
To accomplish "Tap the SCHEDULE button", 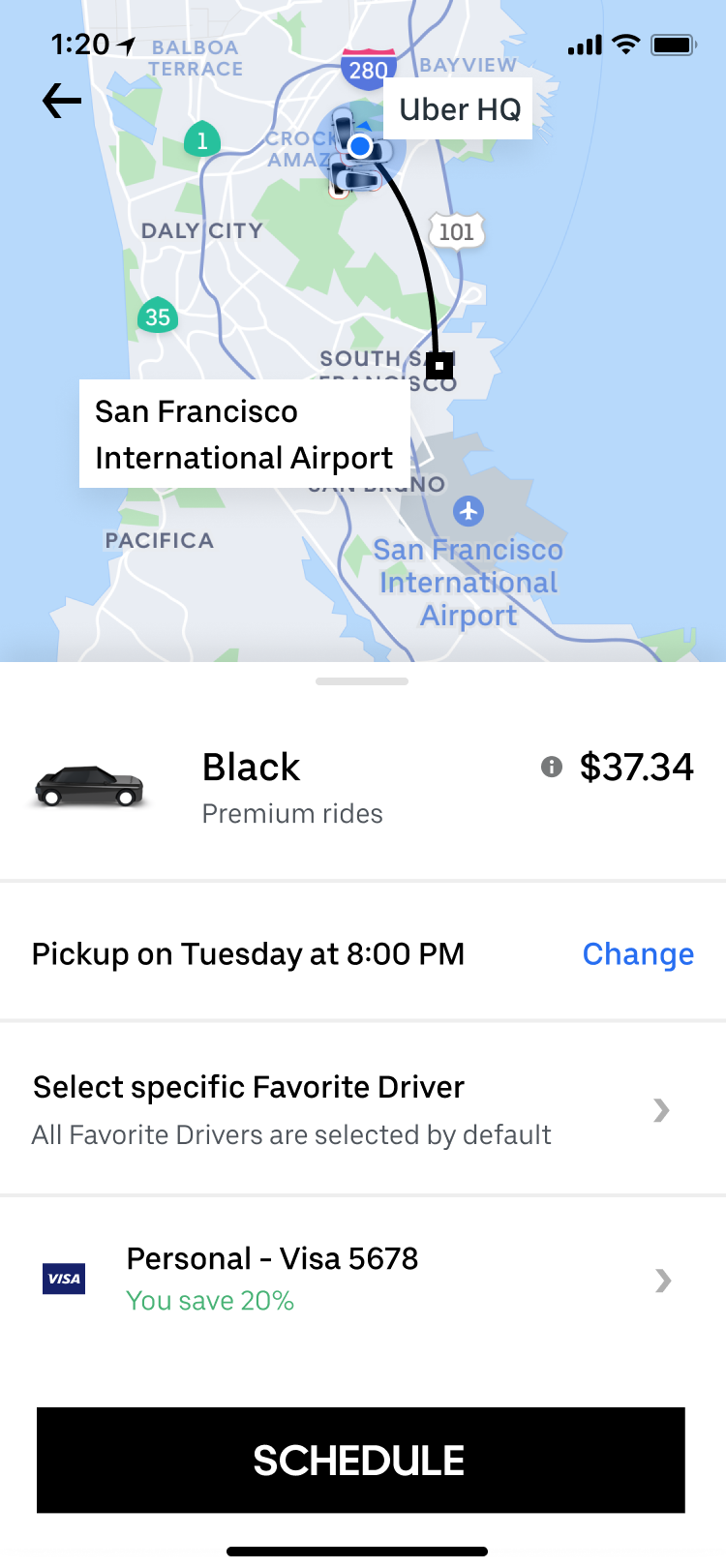I will [360, 1460].
